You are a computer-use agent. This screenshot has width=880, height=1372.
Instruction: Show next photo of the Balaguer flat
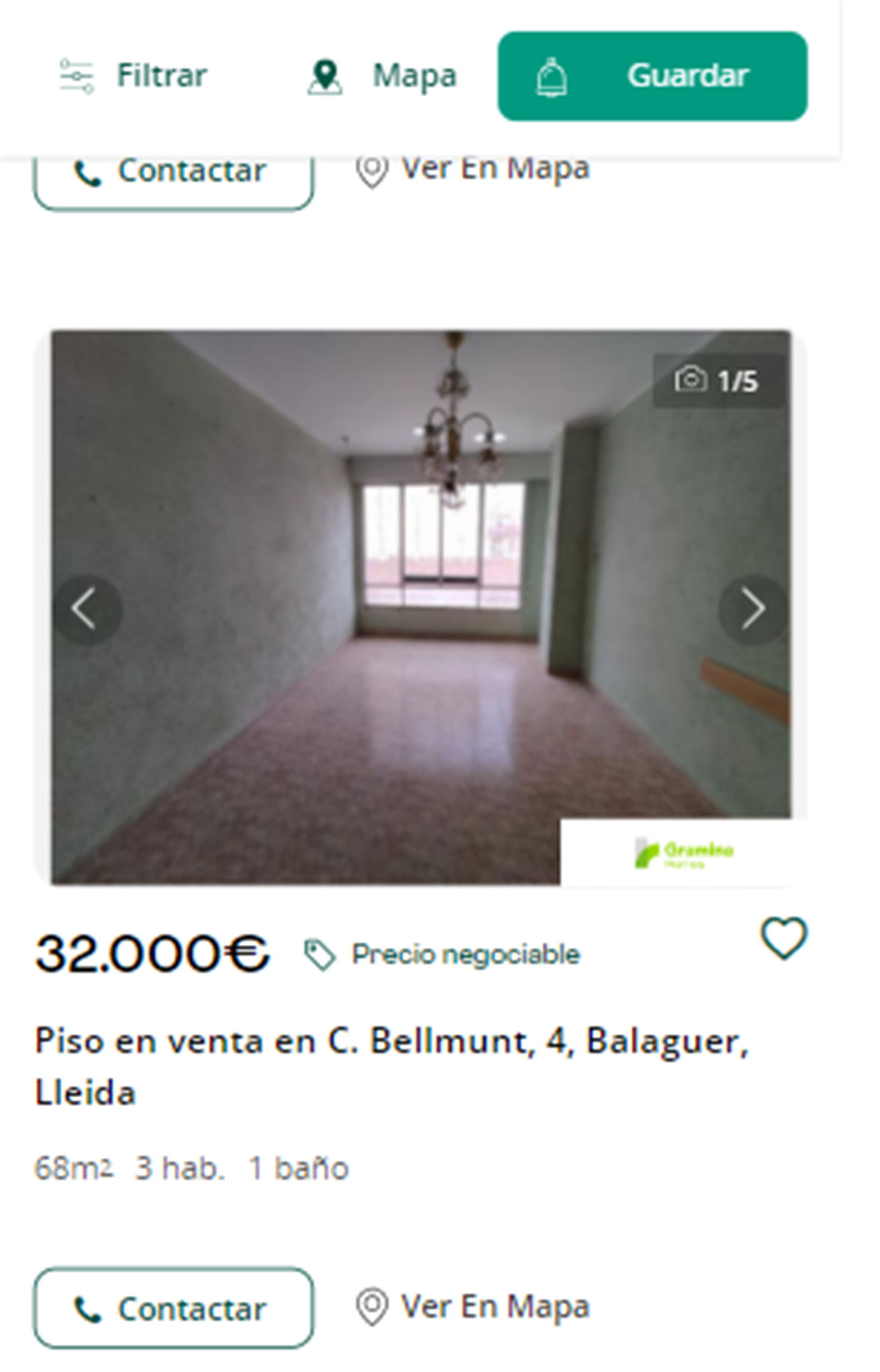[752, 609]
